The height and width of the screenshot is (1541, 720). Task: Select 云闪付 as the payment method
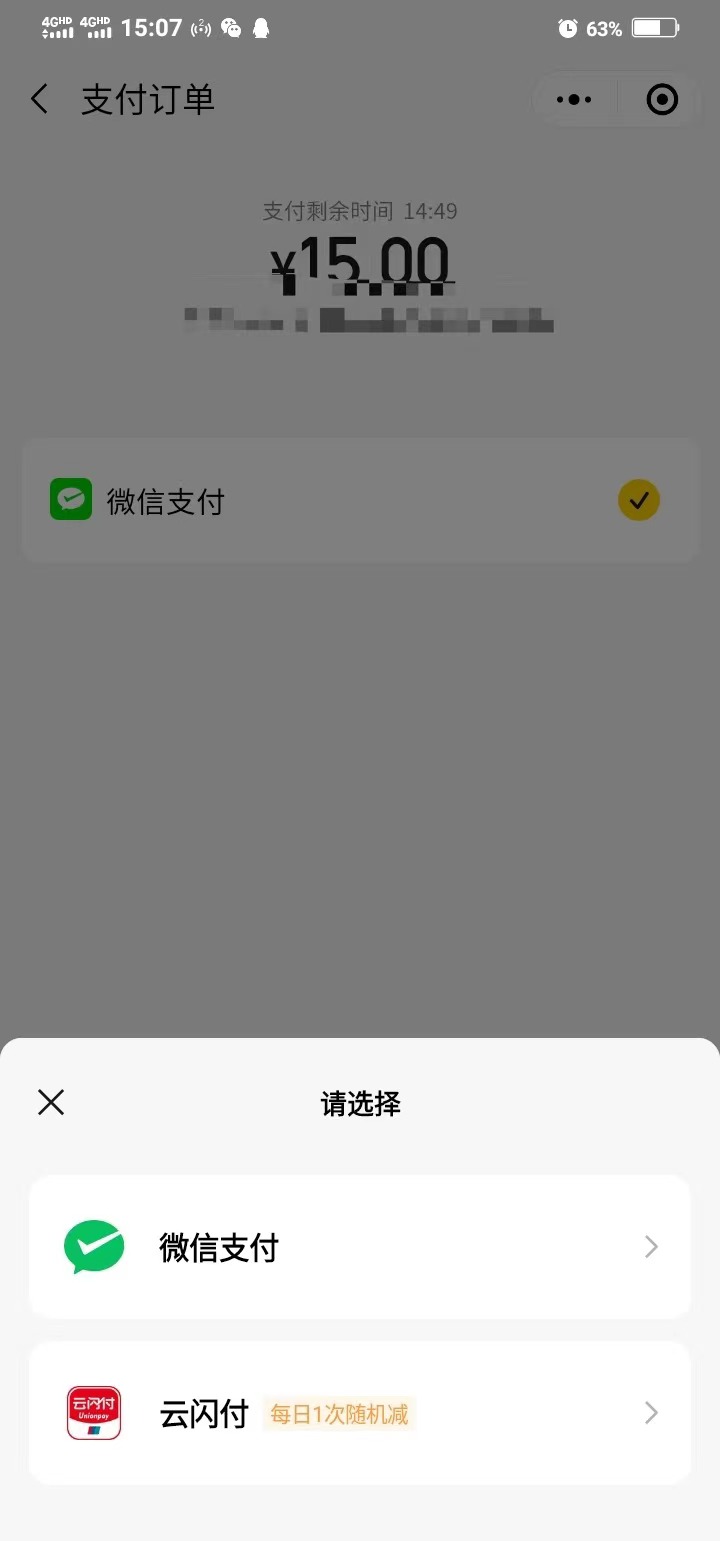pos(360,1413)
